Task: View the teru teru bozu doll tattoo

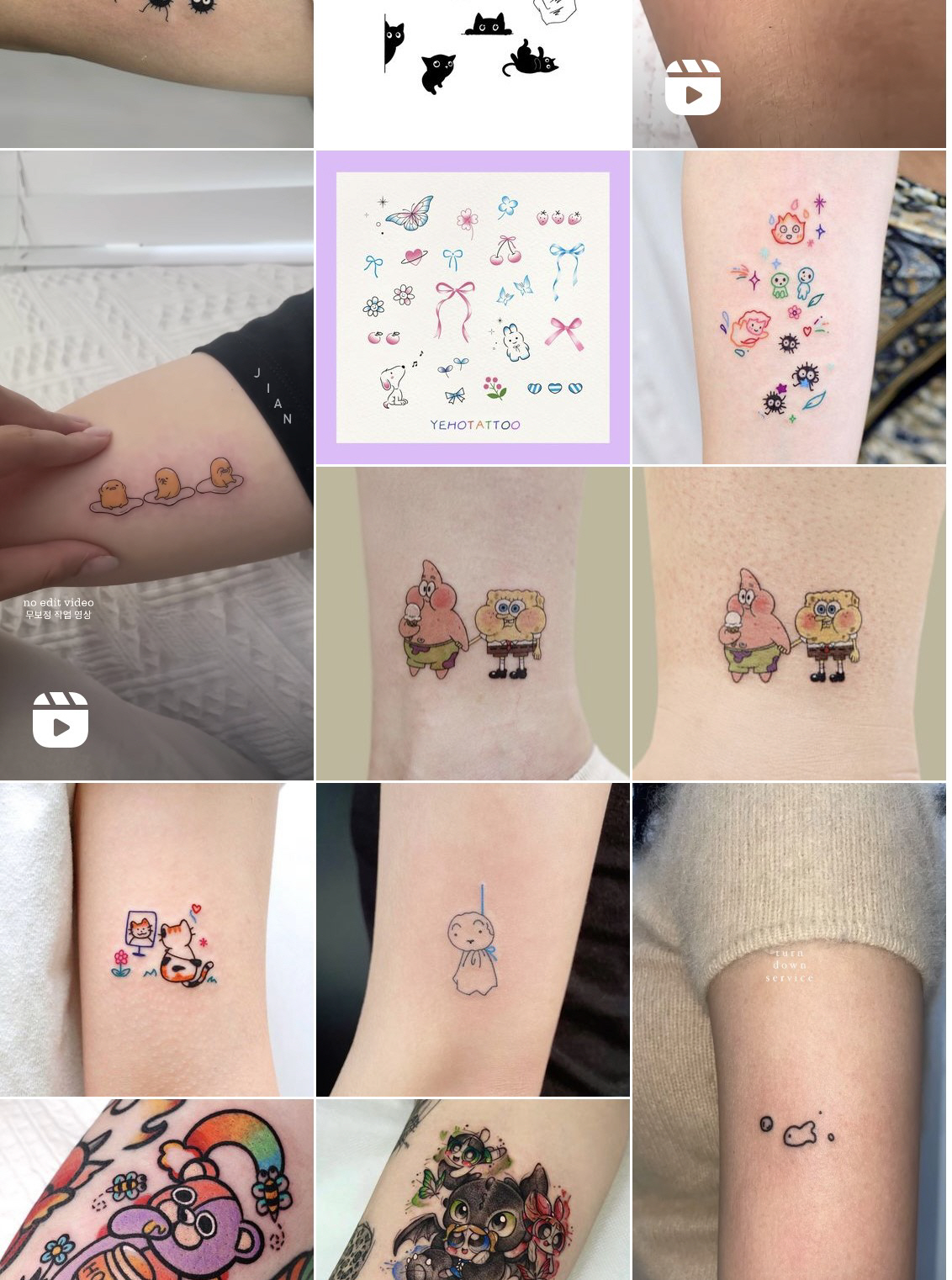Action: pos(473,939)
